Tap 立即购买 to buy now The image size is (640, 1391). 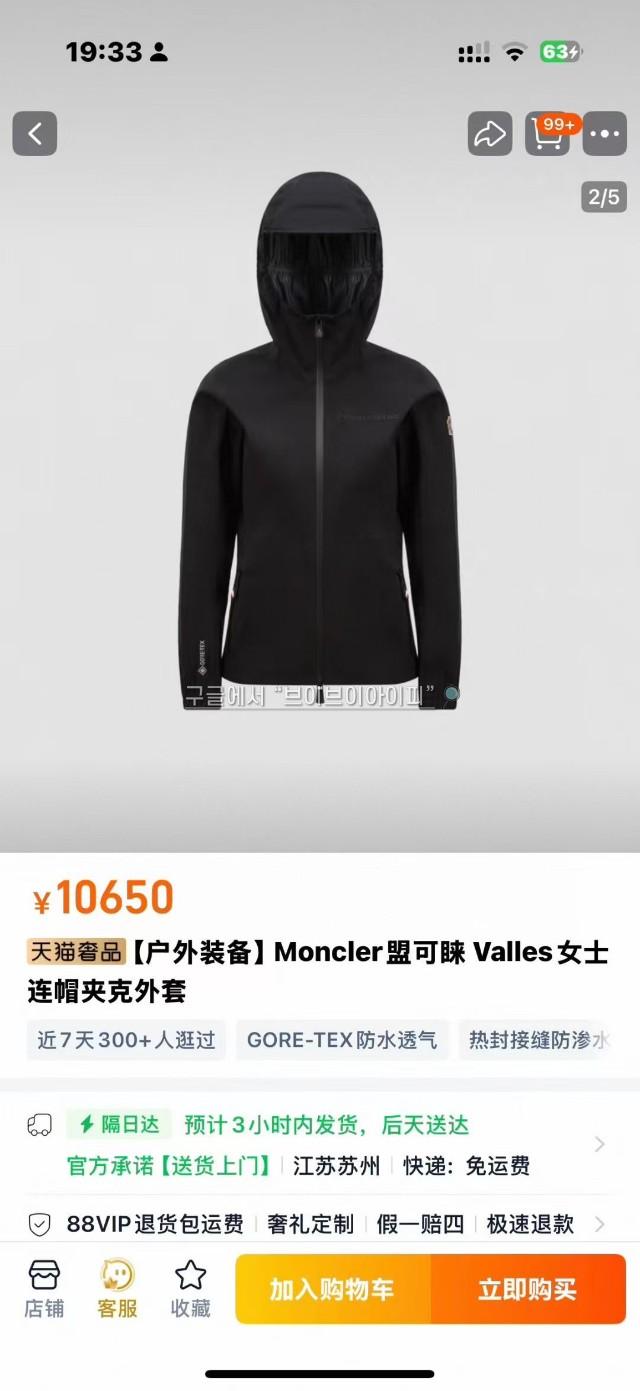528,1289
